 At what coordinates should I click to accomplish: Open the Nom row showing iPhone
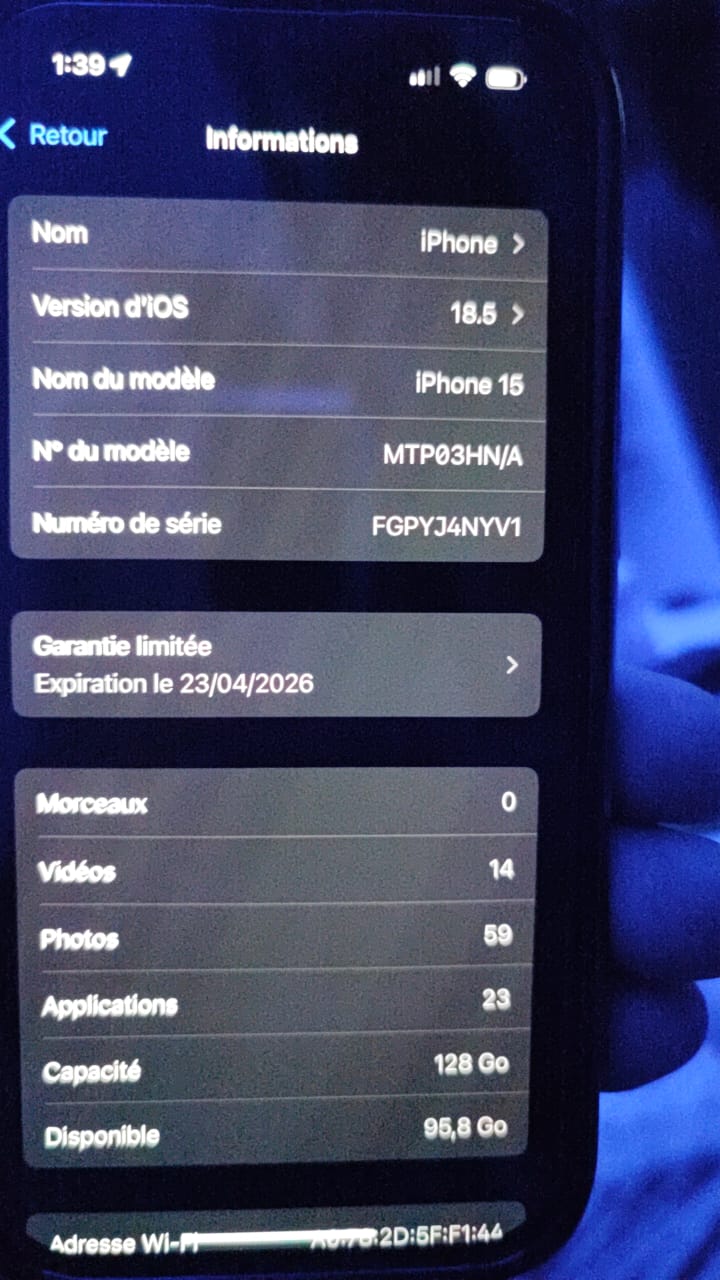(x=278, y=238)
